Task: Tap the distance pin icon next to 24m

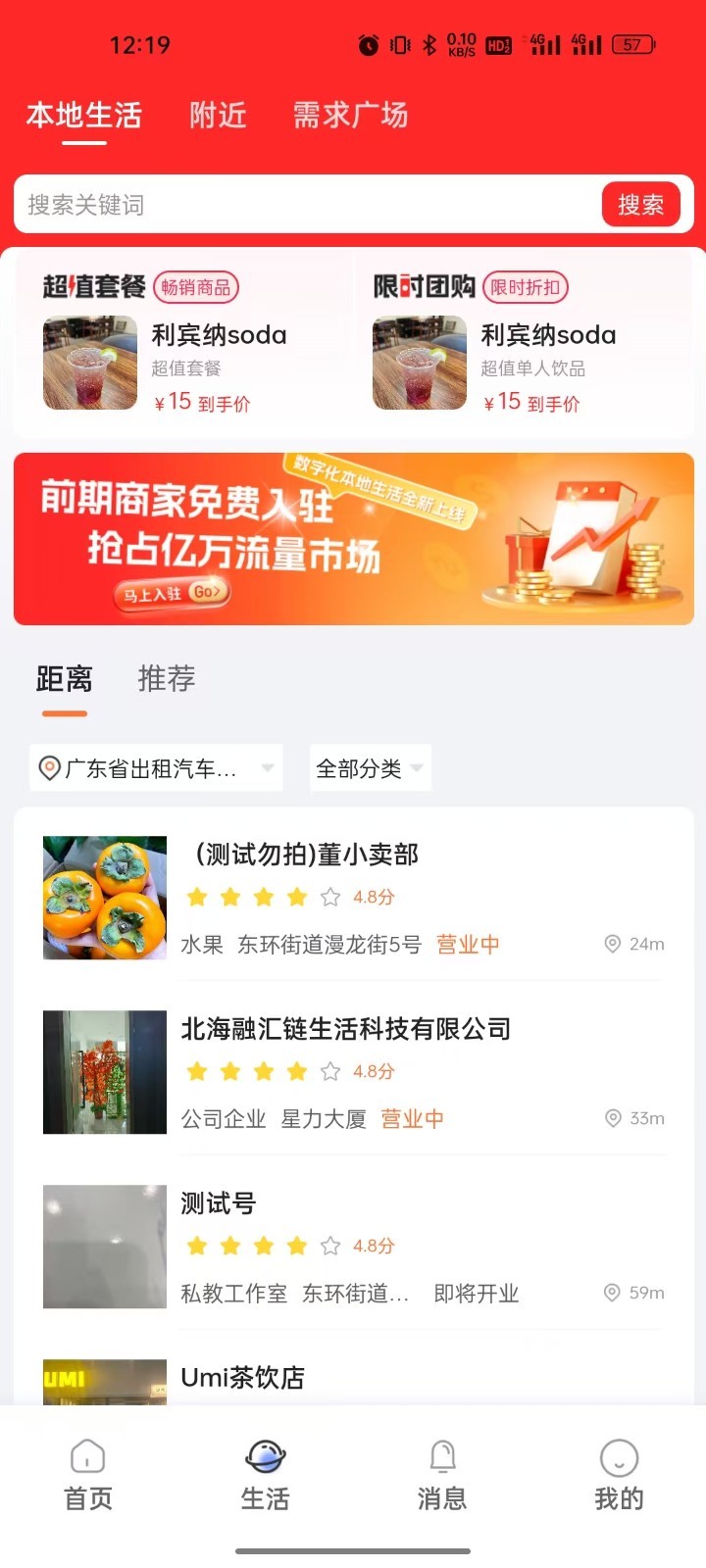Action: (612, 944)
